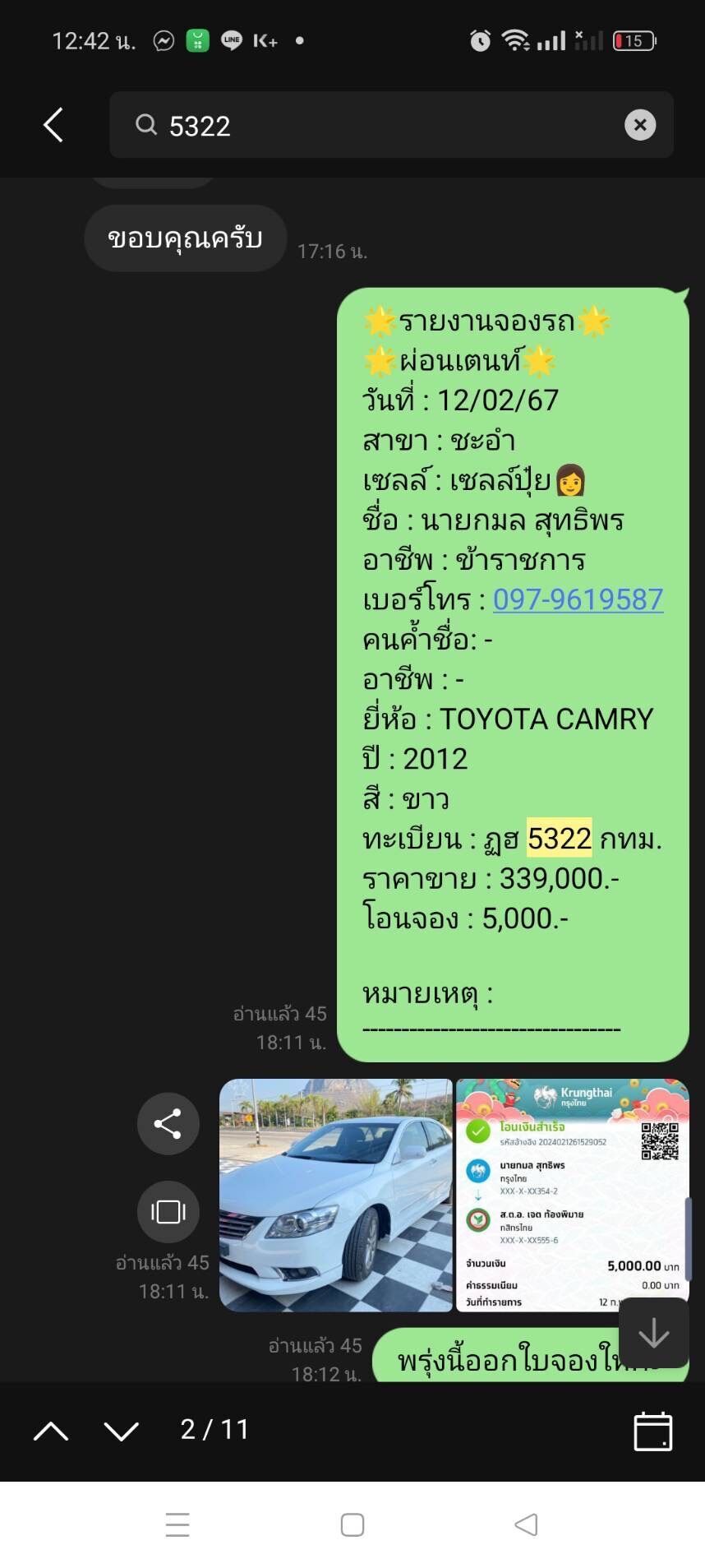Open recent apps from the navigation bar
705x1568 pixels.
coord(177,1524)
